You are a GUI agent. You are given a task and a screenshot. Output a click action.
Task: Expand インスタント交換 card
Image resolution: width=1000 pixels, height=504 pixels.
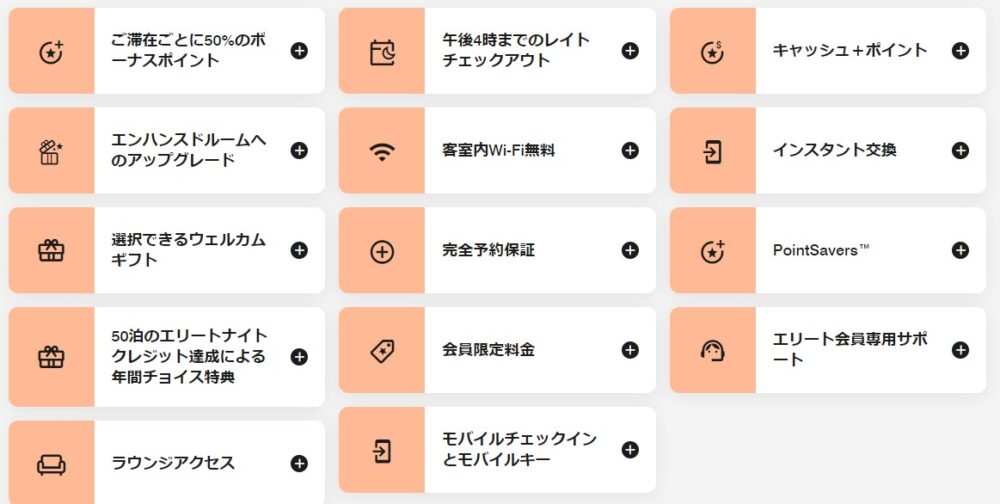(960, 151)
